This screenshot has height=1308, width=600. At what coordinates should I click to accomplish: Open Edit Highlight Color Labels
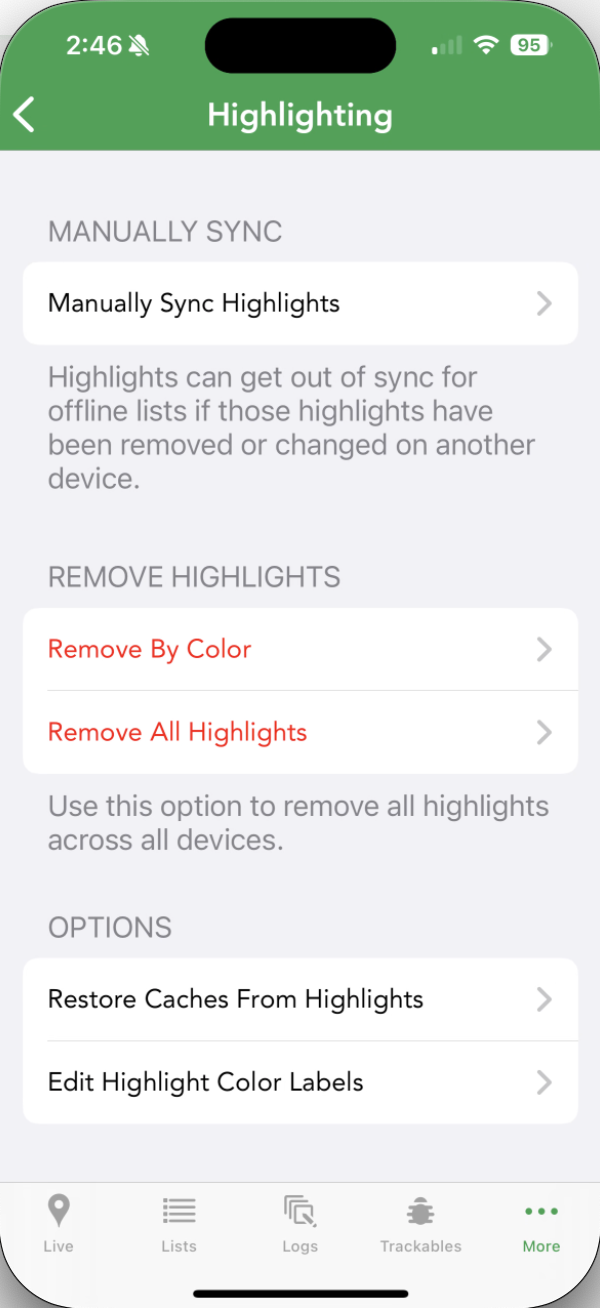tap(300, 1082)
